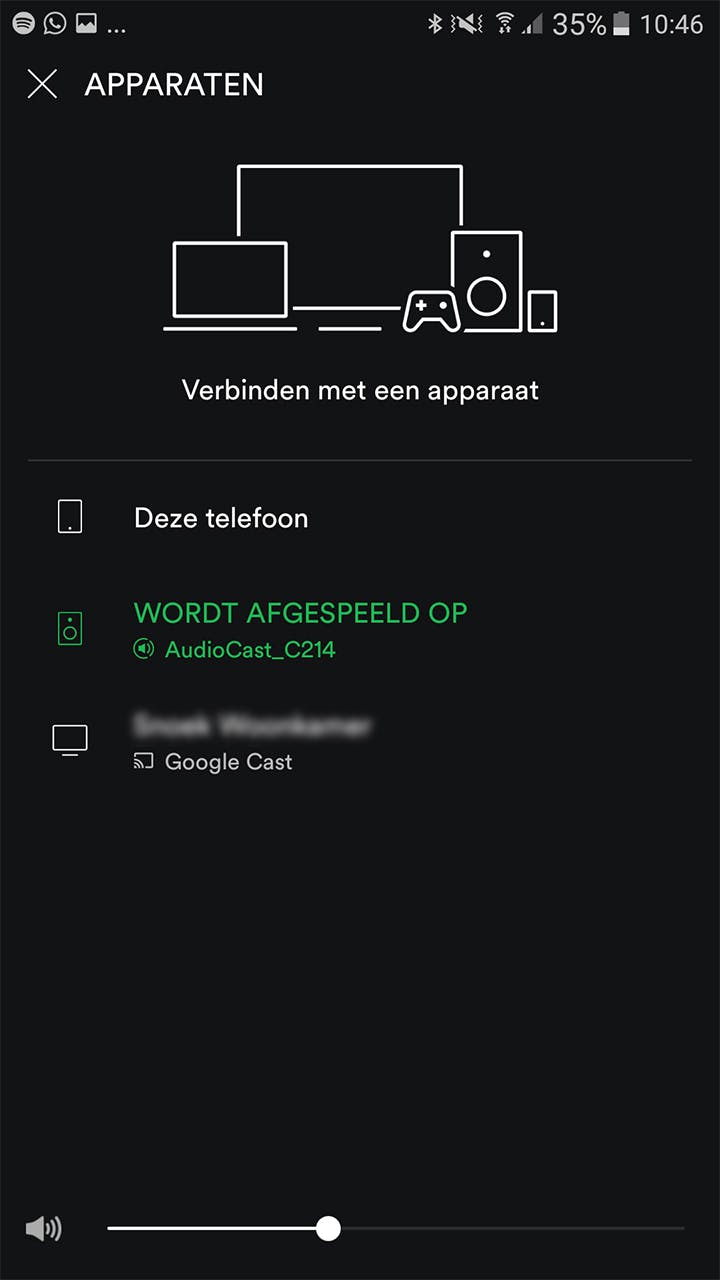Viewport: 720px width, 1280px height.
Task: Connect to the Google Cast device
Action: point(251,742)
